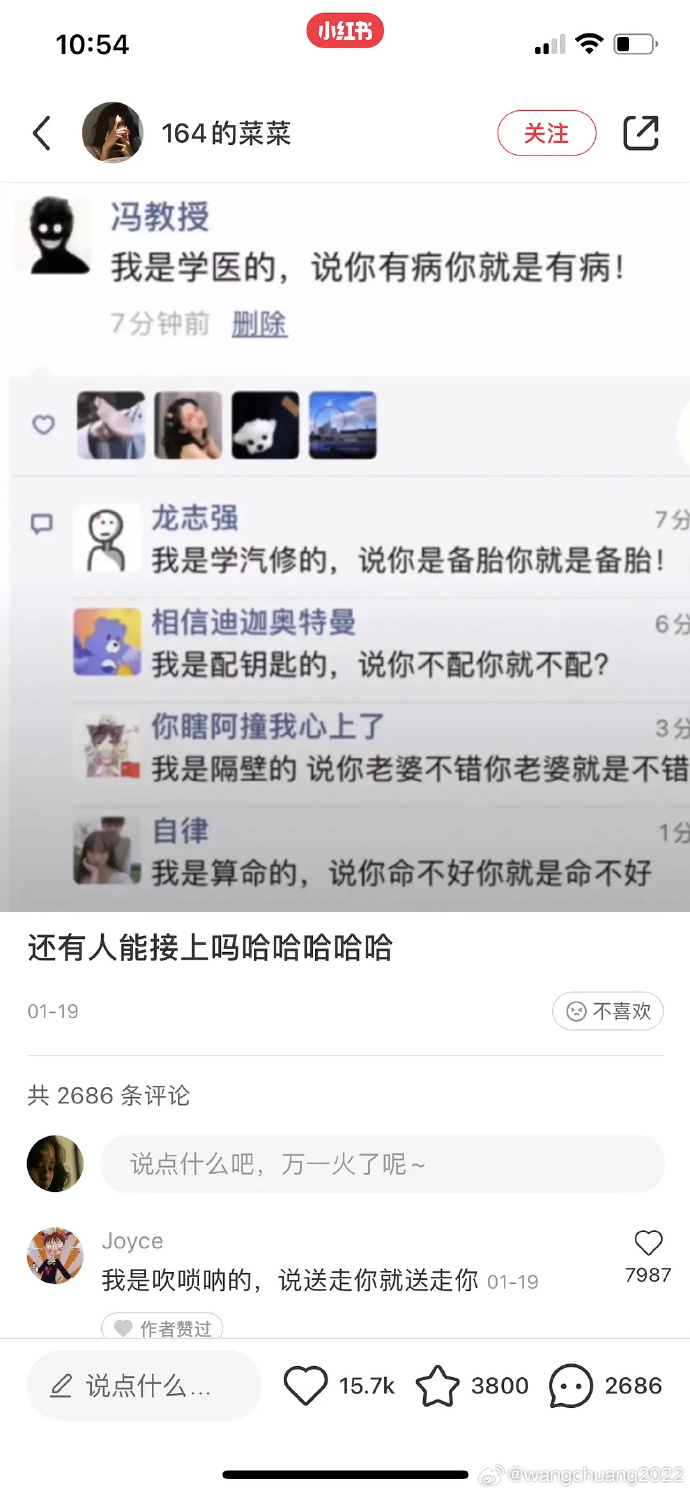Share this post
The width and height of the screenshot is (690, 1493).
point(641,133)
